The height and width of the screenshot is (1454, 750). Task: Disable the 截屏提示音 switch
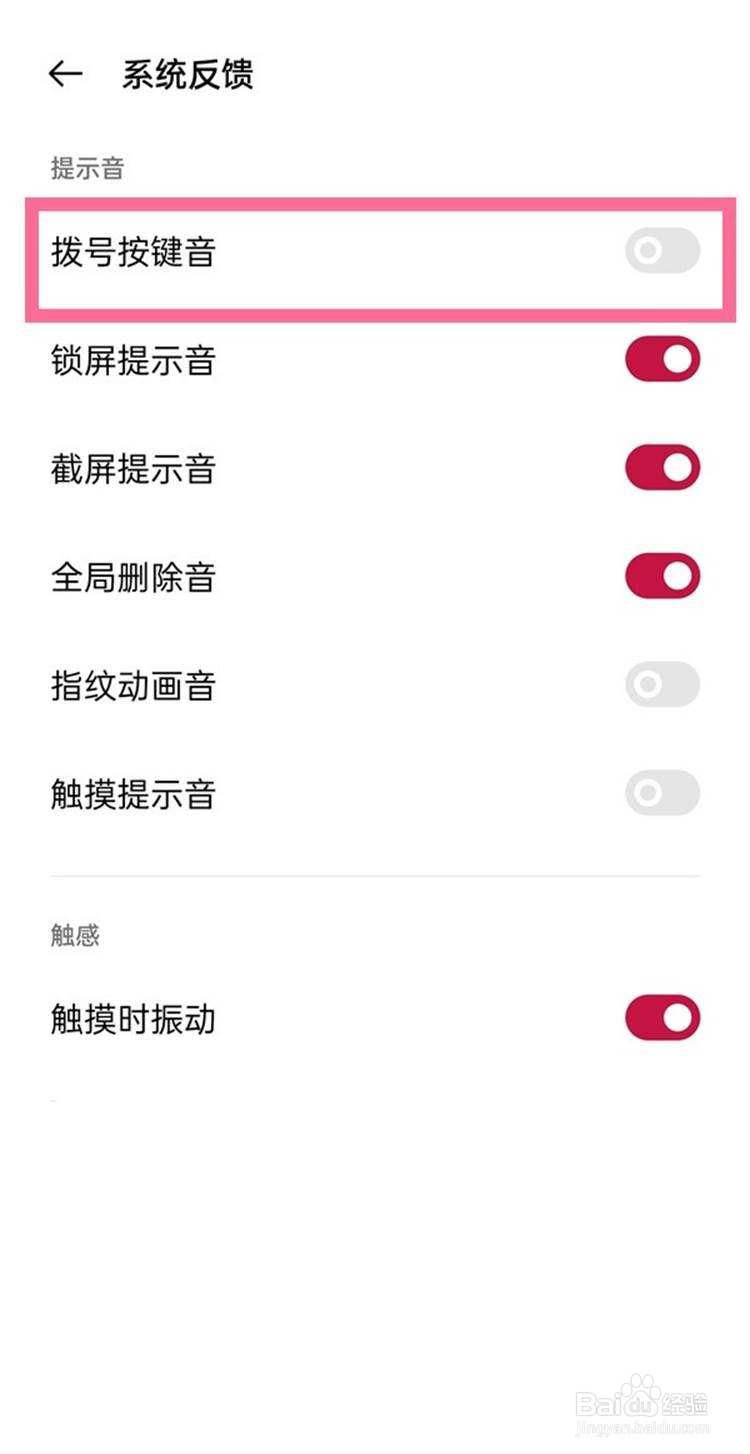click(662, 468)
